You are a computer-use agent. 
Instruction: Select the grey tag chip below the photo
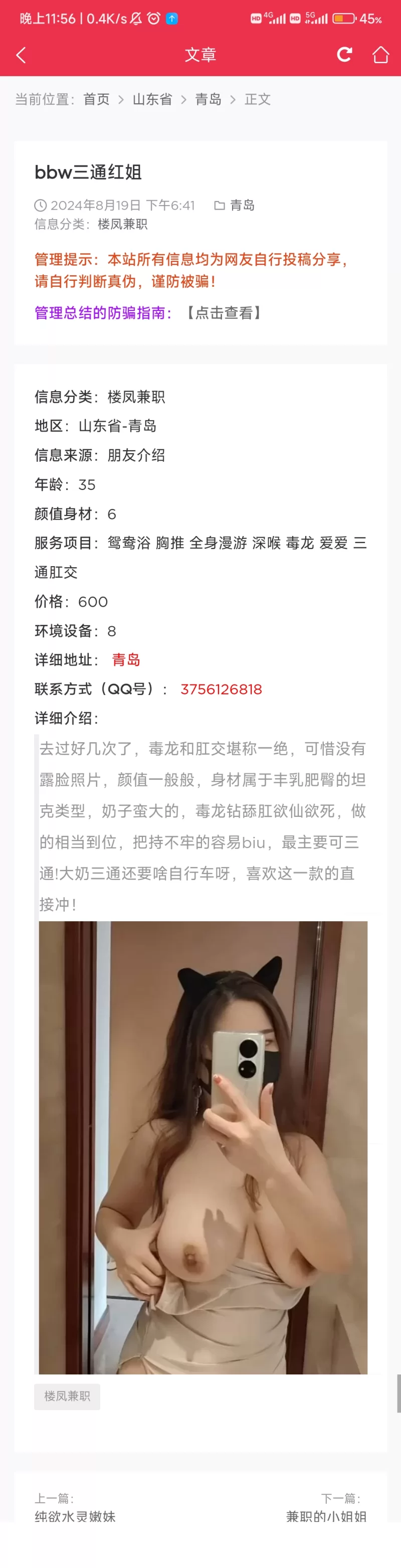67,1396
